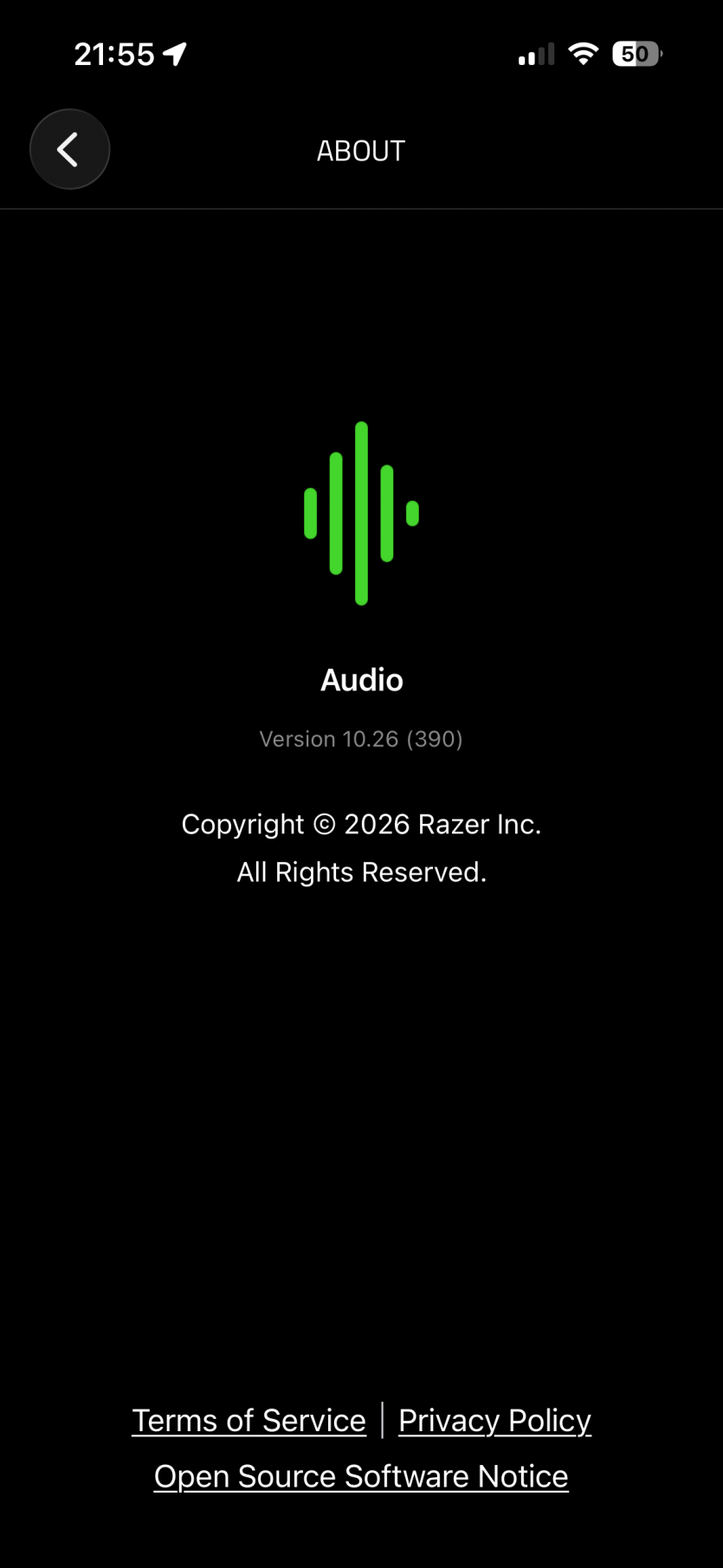Go back from the About screen
This screenshot has width=723, height=1568.
coord(69,149)
